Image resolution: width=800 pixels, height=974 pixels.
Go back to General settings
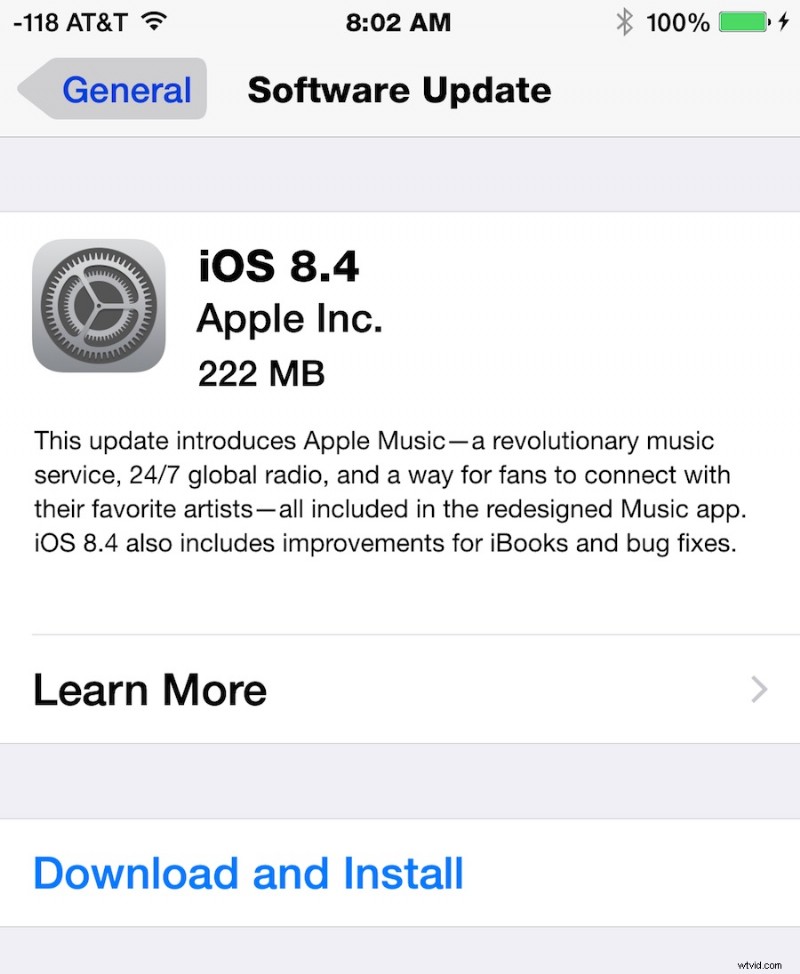[115, 90]
